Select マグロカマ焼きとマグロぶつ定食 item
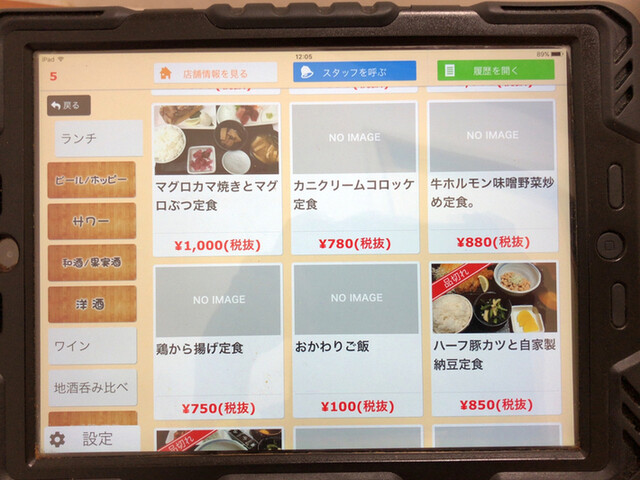640x480 pixels. 217,176
